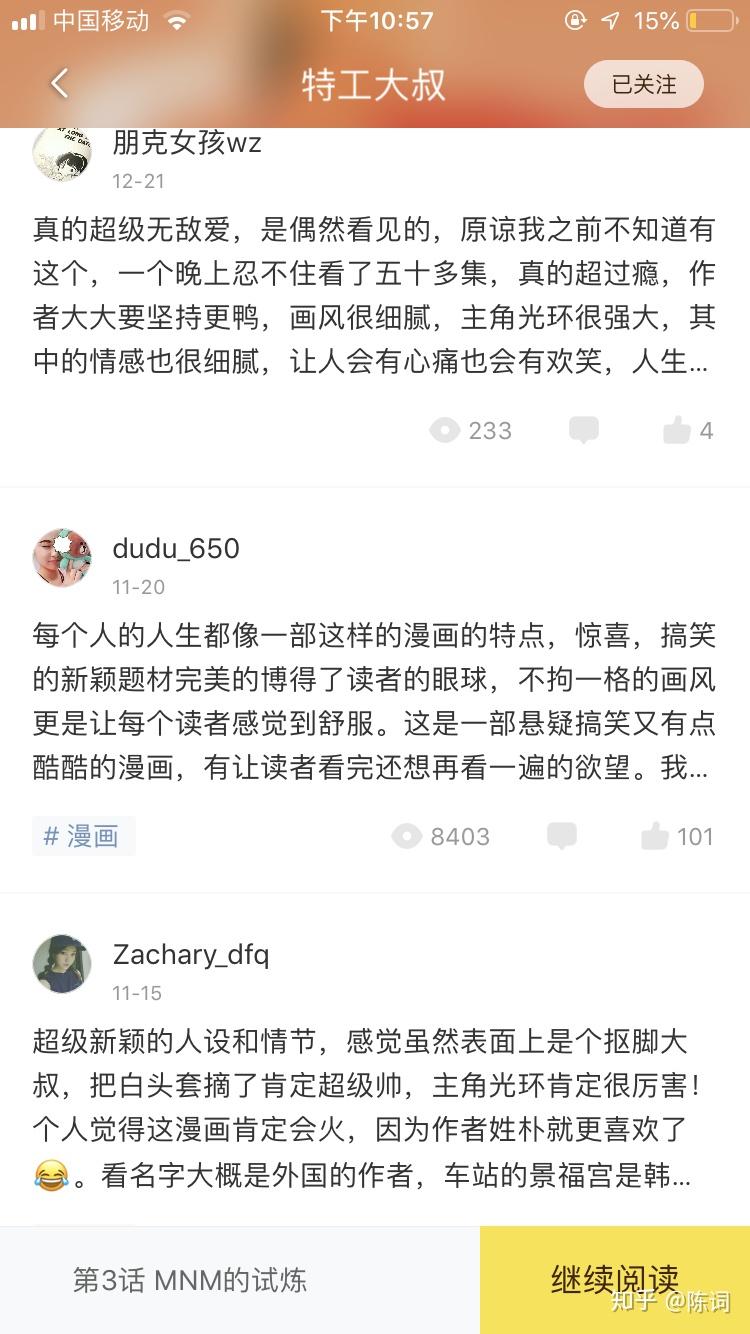Open 朋克女孩wz's profile avatar
Image resolution: width=750 pixels, height=1334 pixels.
point(62,153)
